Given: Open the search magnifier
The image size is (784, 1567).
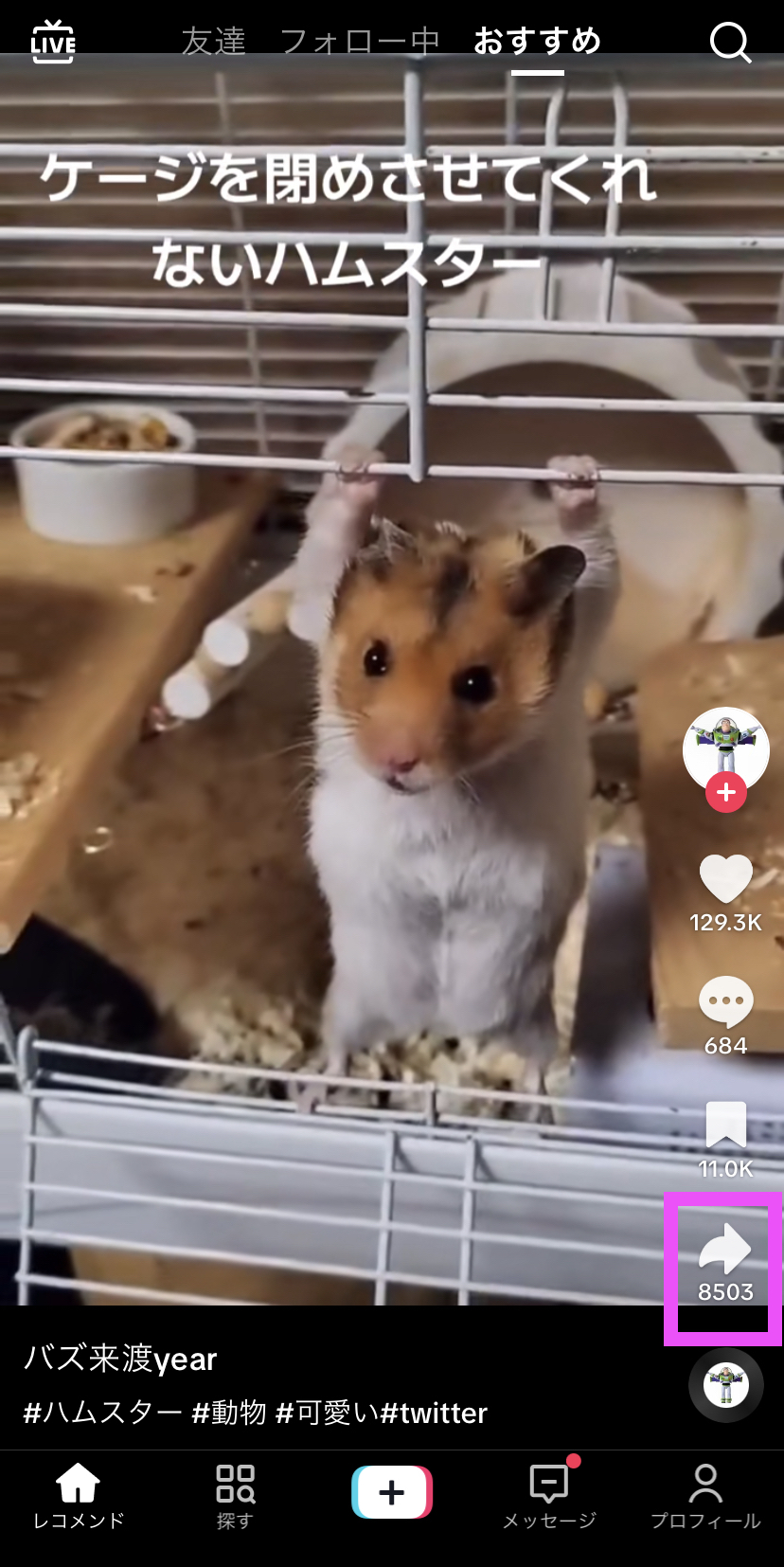Looking at the screenshot, I should (x=730, y=43).
